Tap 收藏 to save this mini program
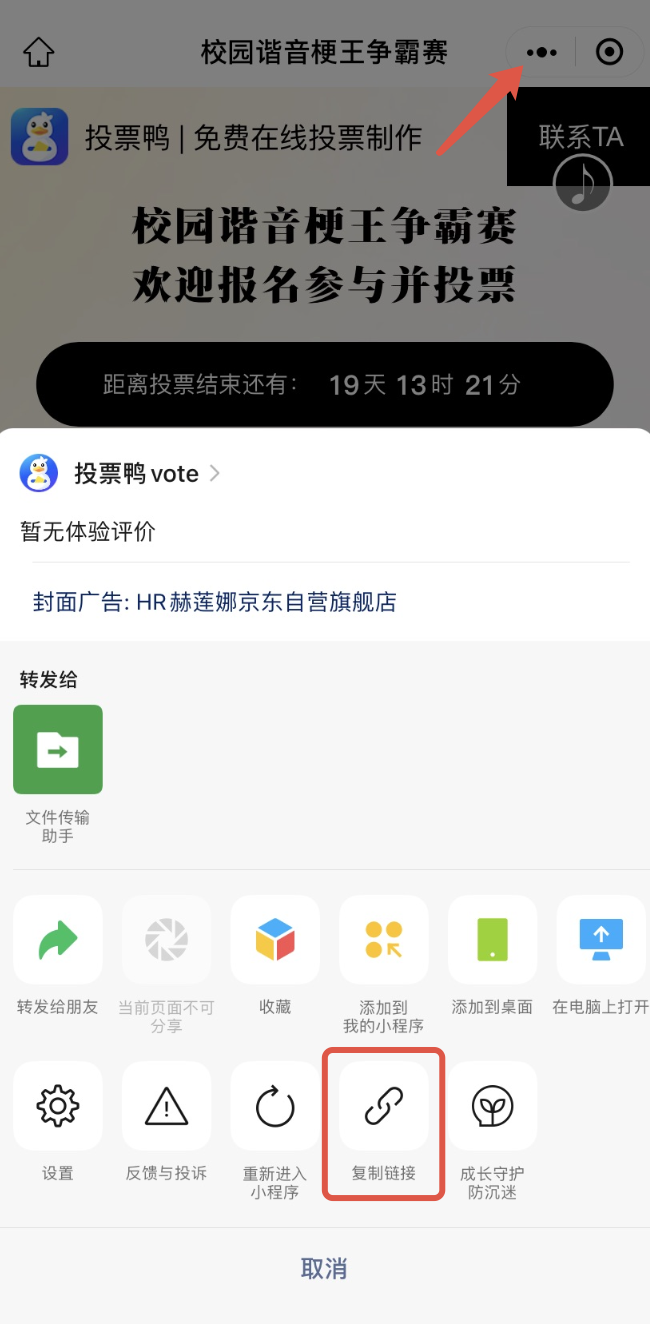Screen dimensions: 650x1324 tap(275, 956)
